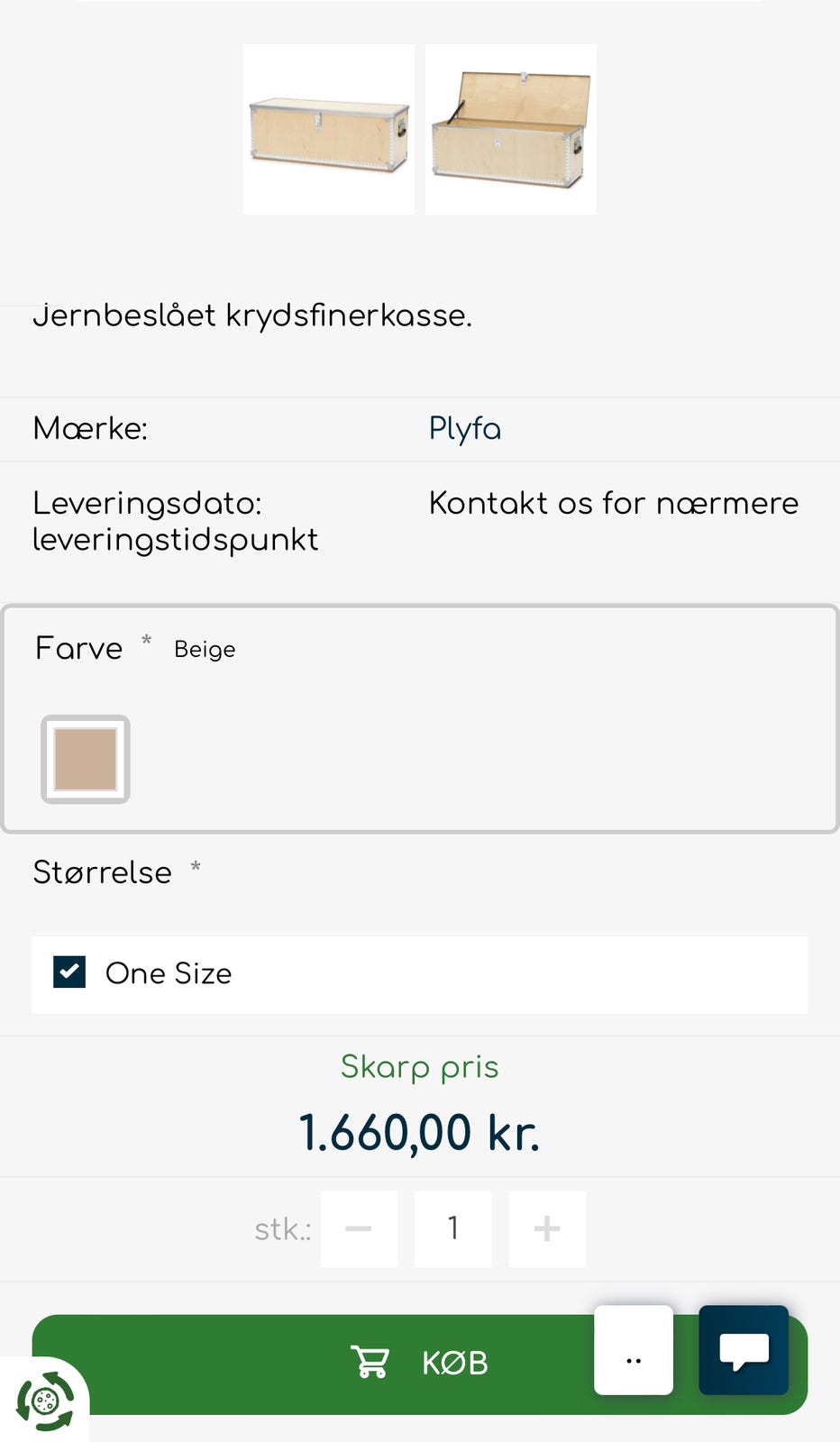Image resolution: width=840 pixels, height=1442 pixels.
Task: Click the shopping cart icon on KØB button
Action: point(370,1362)
